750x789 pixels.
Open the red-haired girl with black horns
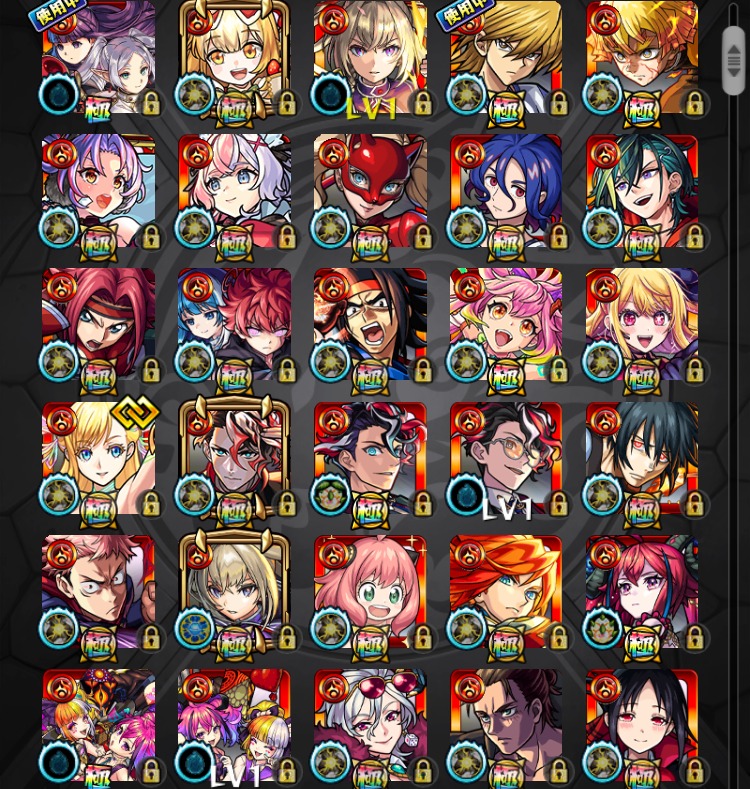[x=642, y=590]
